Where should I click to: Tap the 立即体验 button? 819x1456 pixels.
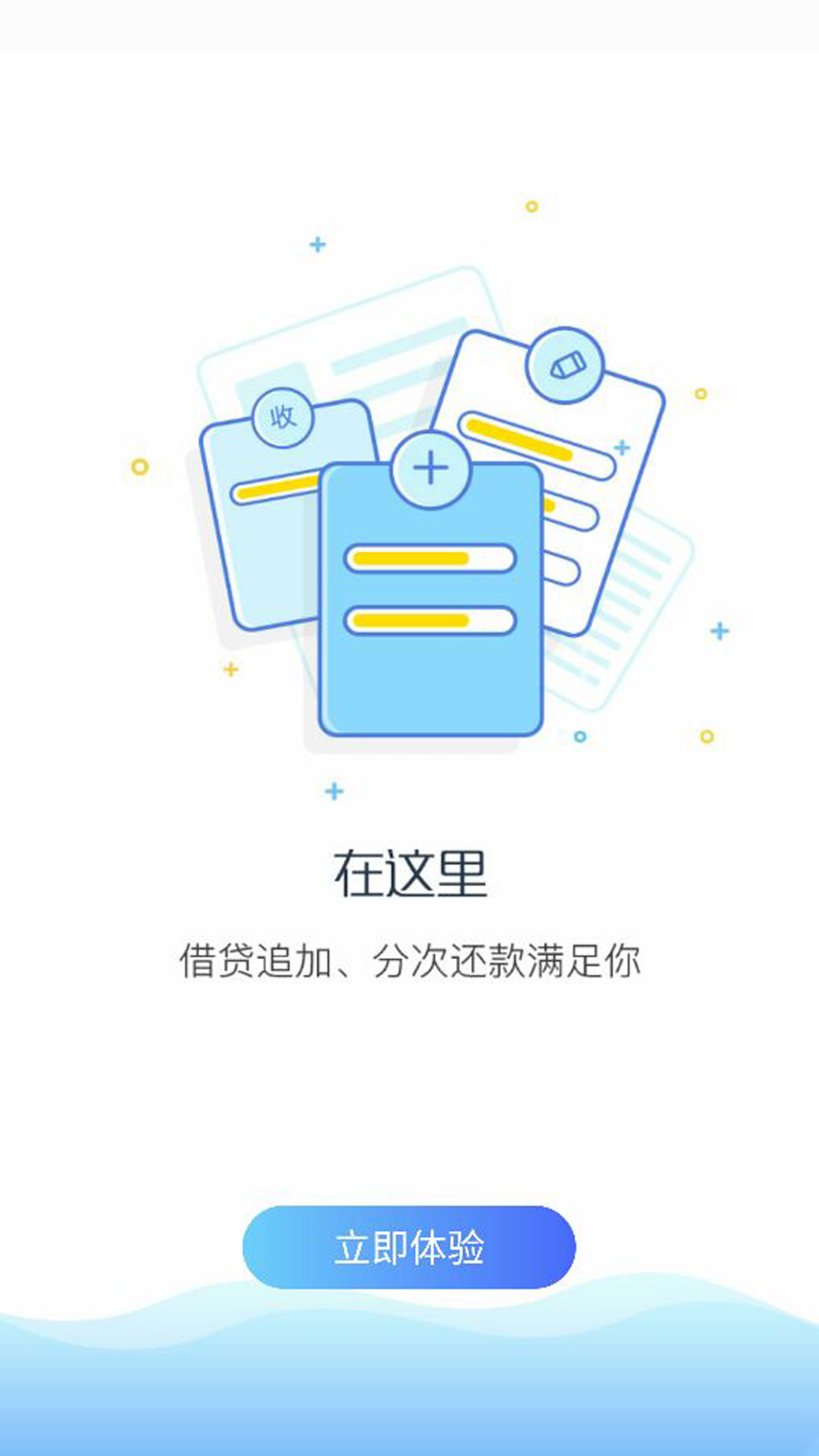[x=409, y=1247]
